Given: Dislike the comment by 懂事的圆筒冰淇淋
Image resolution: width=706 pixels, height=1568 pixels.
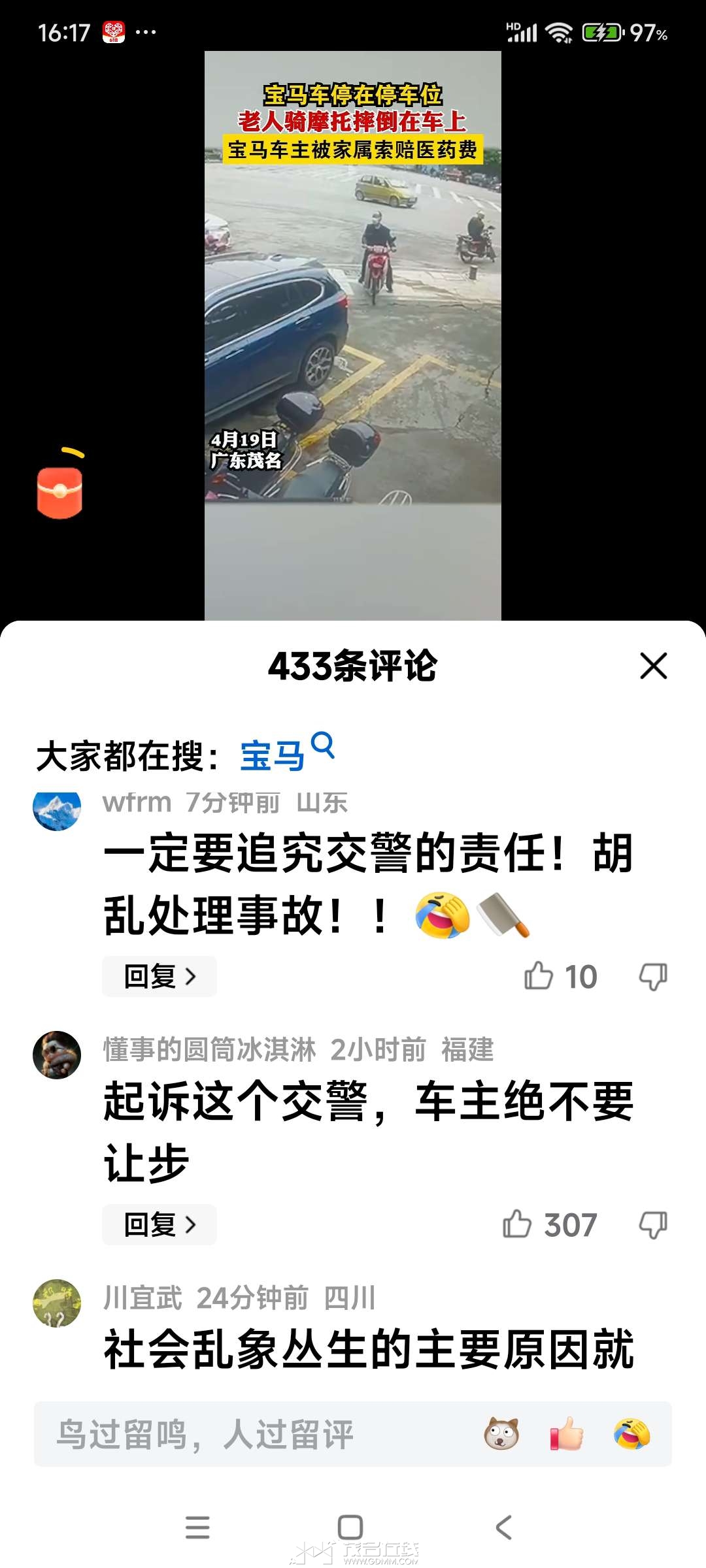Looking at the screenshot, I should [x=652, y=1224].
